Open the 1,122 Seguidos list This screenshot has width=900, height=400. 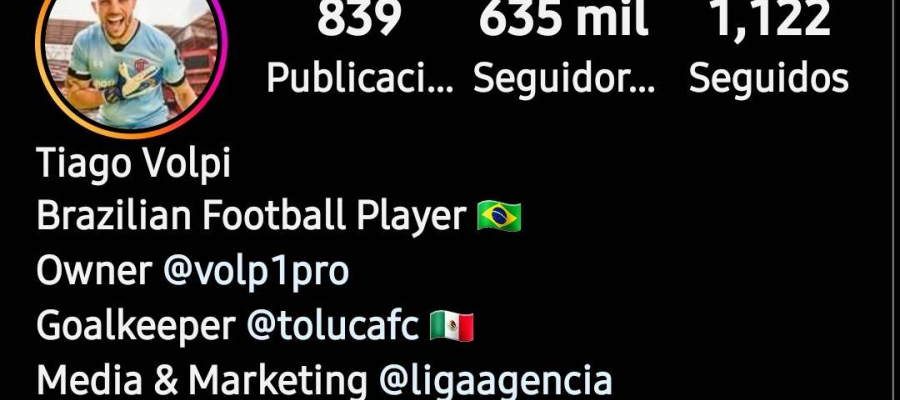tap(769, 50)
